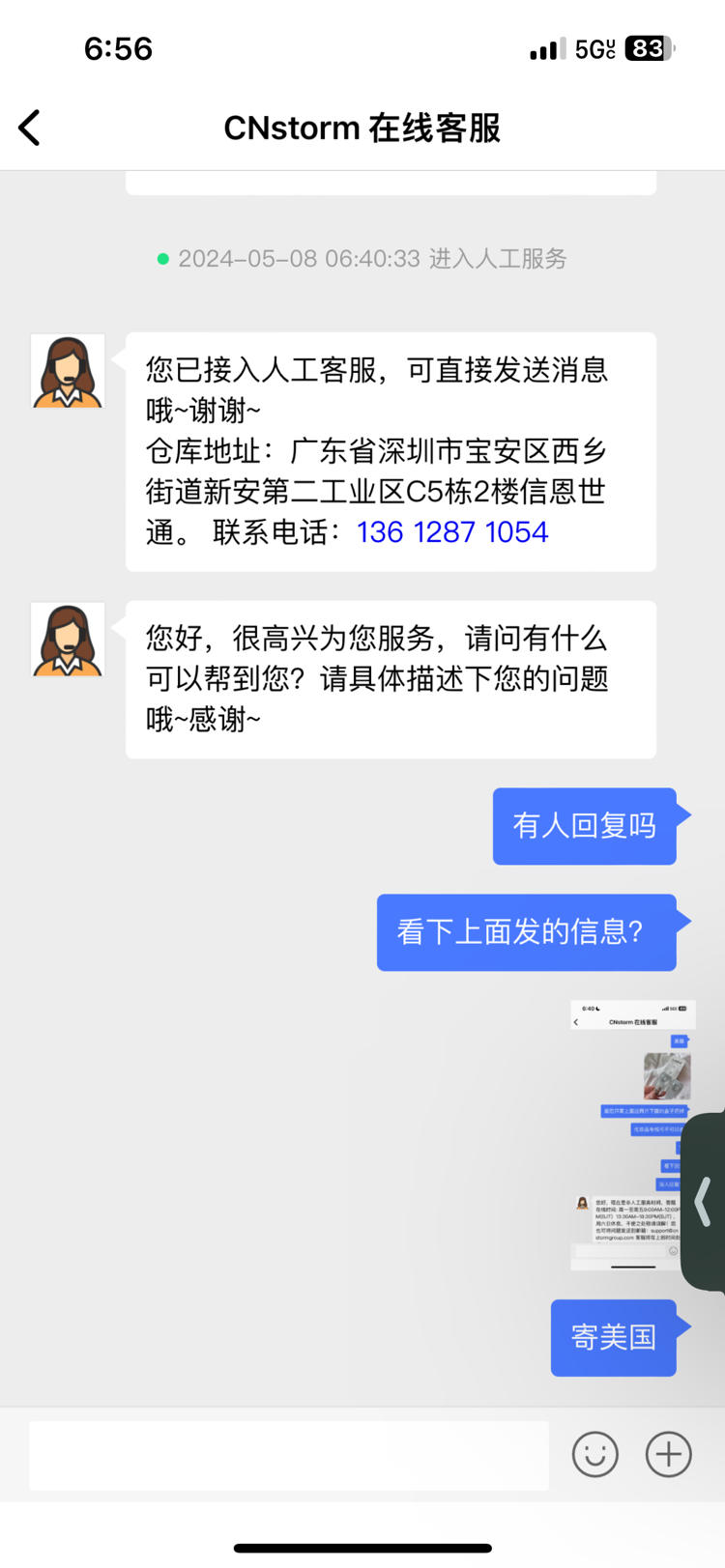Focus the message input field

tap(288, 1454)
